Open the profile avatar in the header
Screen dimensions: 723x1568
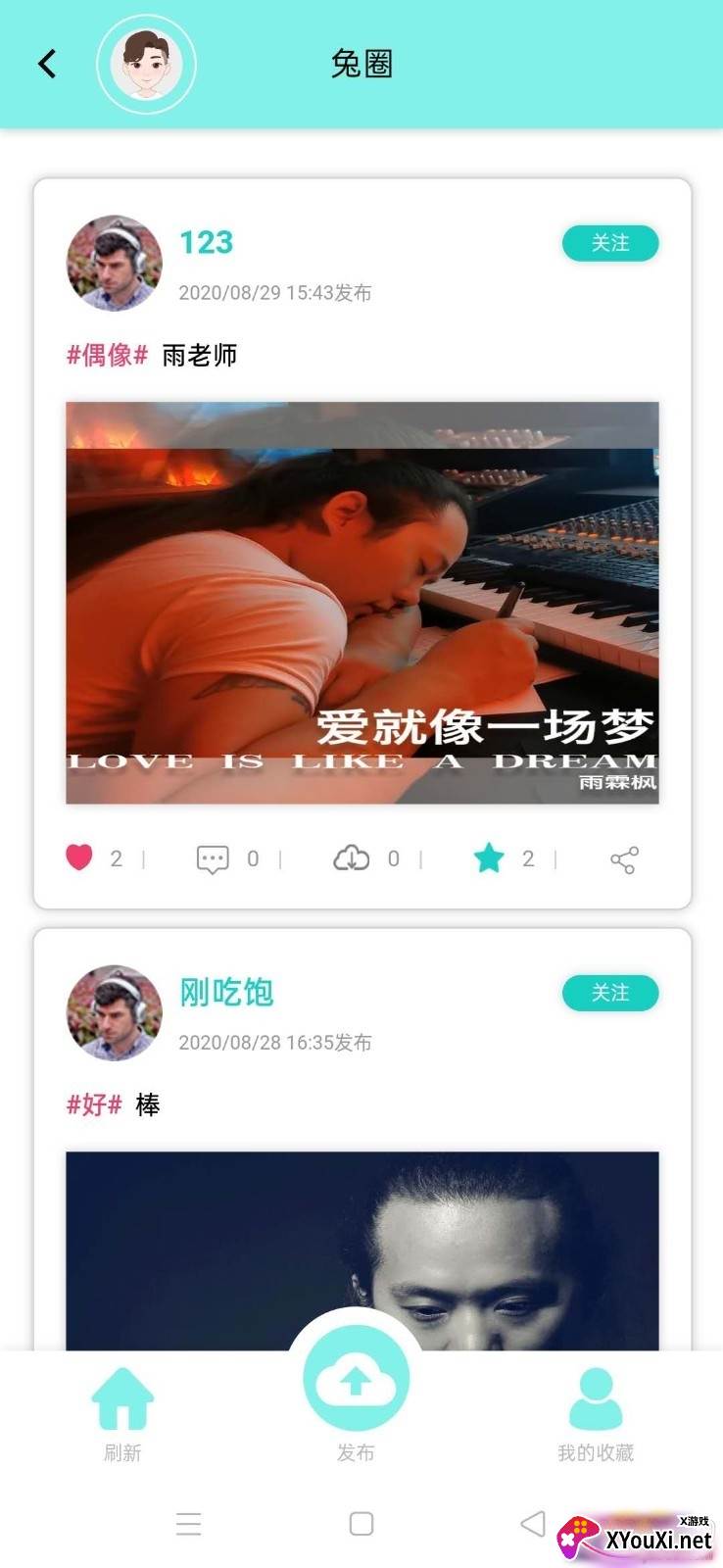(x=146, y=65)
